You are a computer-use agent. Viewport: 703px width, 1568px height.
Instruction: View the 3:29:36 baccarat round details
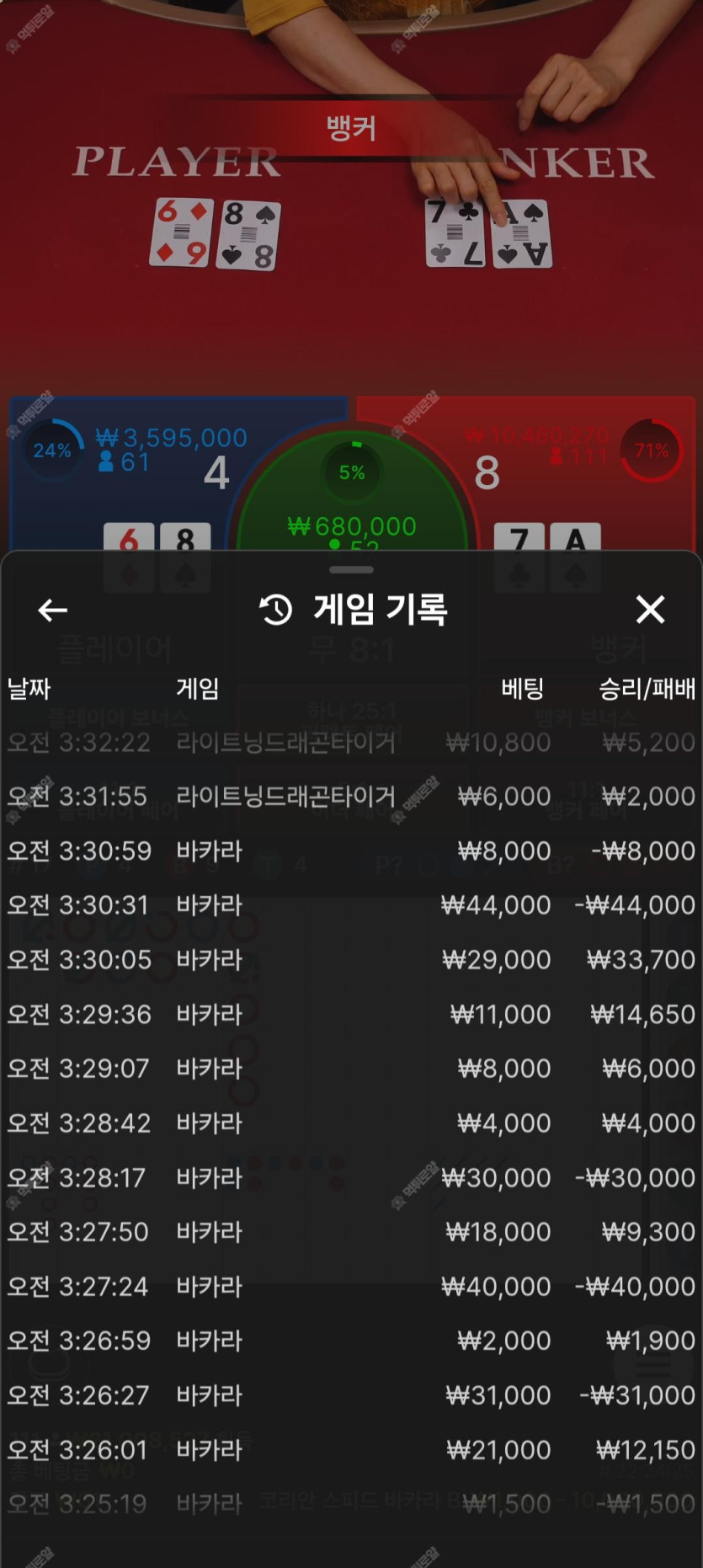[351, 1014]
